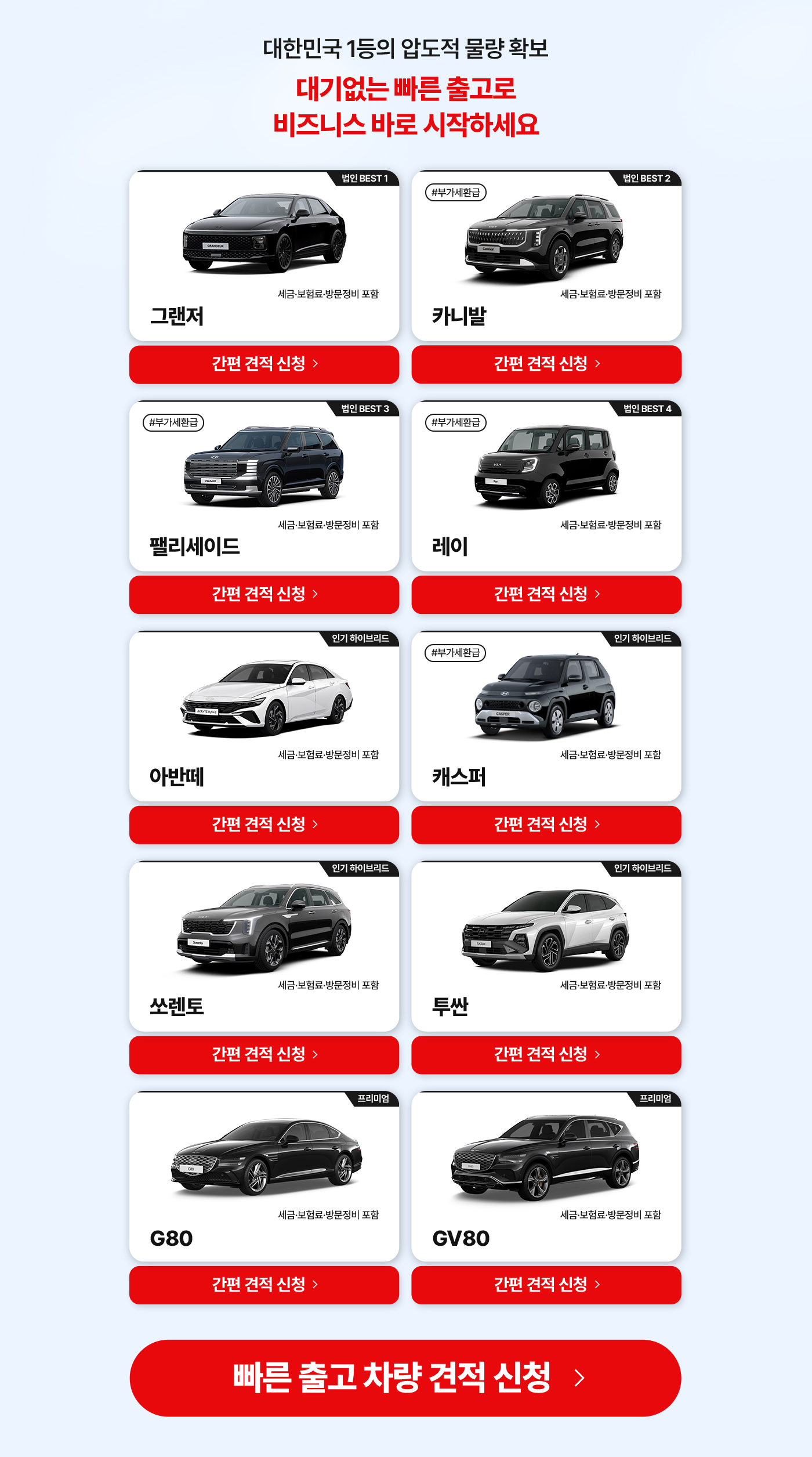Viewport: 812px width, 1457px height.
Task: Request a quick quote for 아반떼
Action: click(x=264, y=825)
